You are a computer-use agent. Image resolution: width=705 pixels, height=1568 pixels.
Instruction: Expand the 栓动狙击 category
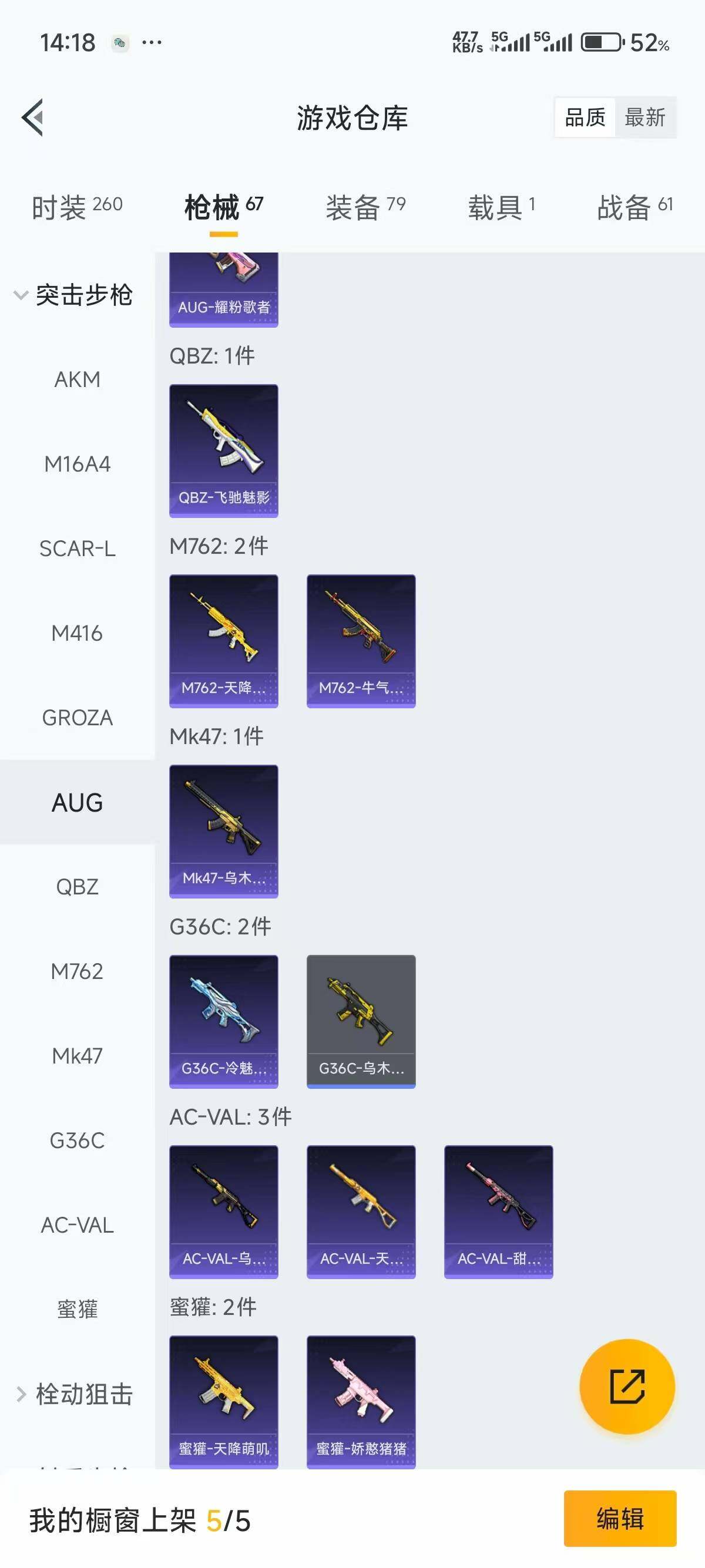[73, 1394]
